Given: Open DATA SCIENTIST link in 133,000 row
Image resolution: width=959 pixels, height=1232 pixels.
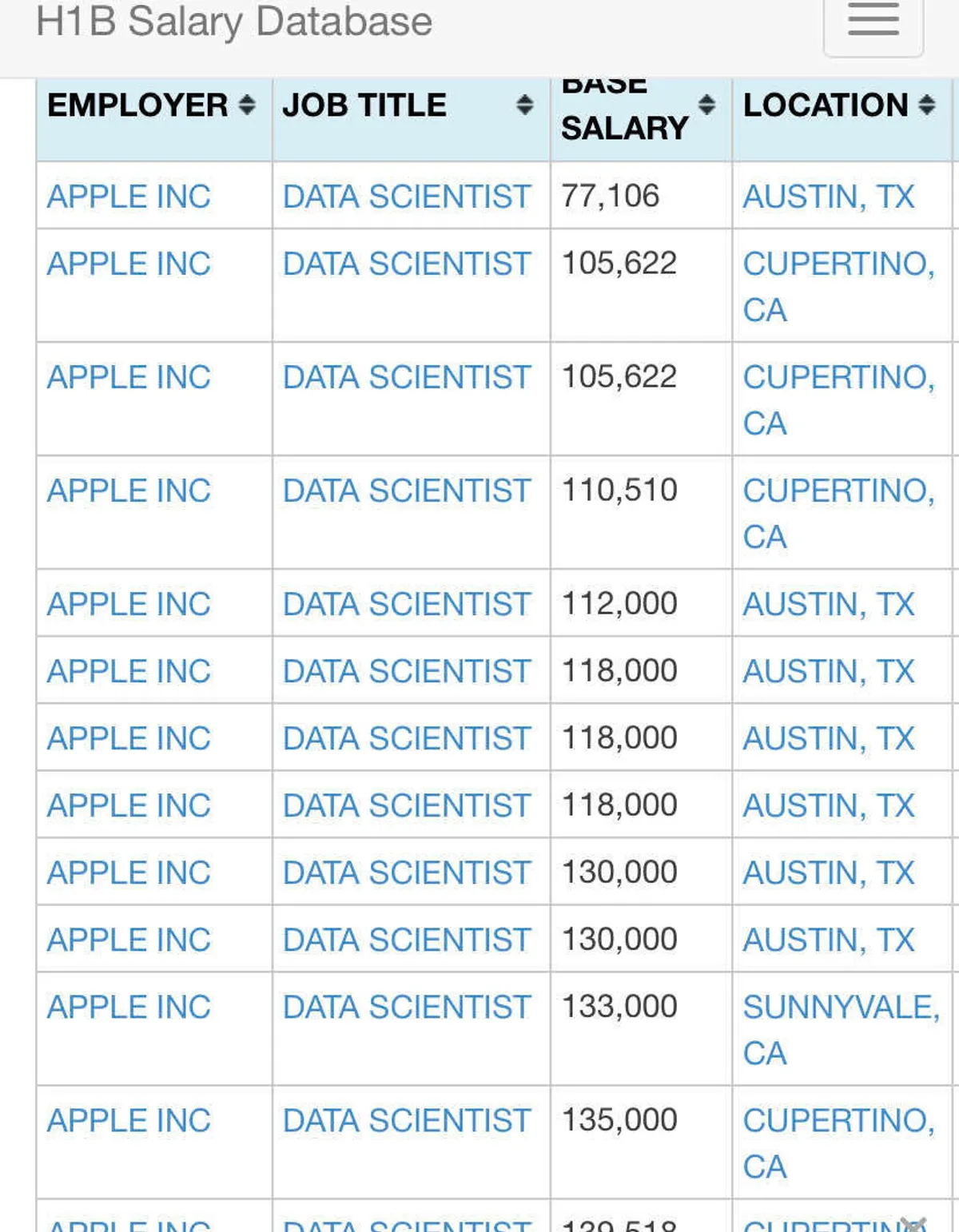Looking at the screenshot, I should (x=406, y=1007).
